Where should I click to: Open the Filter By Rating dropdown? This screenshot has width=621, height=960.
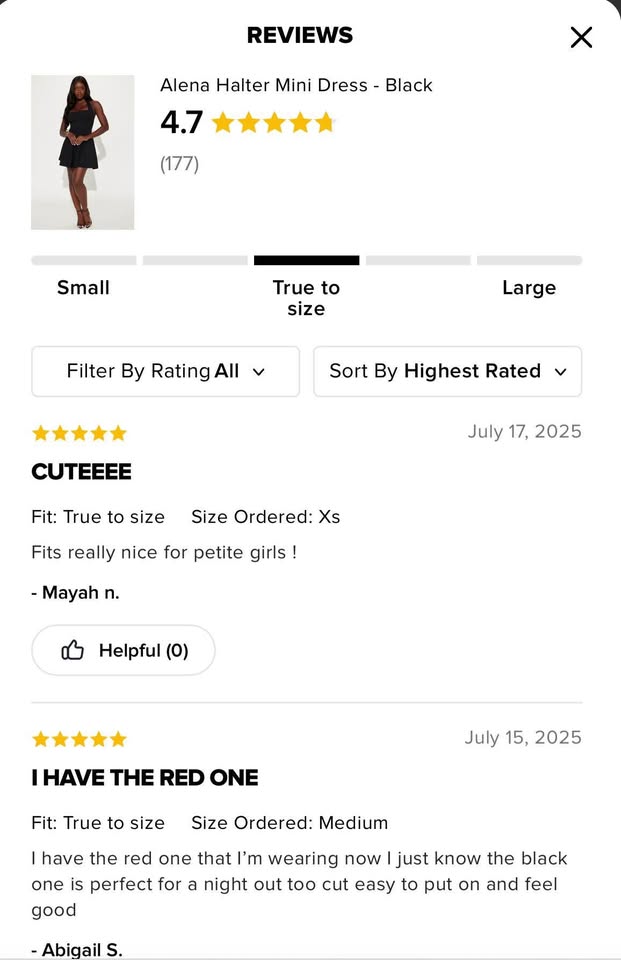[x=166, y=372]
